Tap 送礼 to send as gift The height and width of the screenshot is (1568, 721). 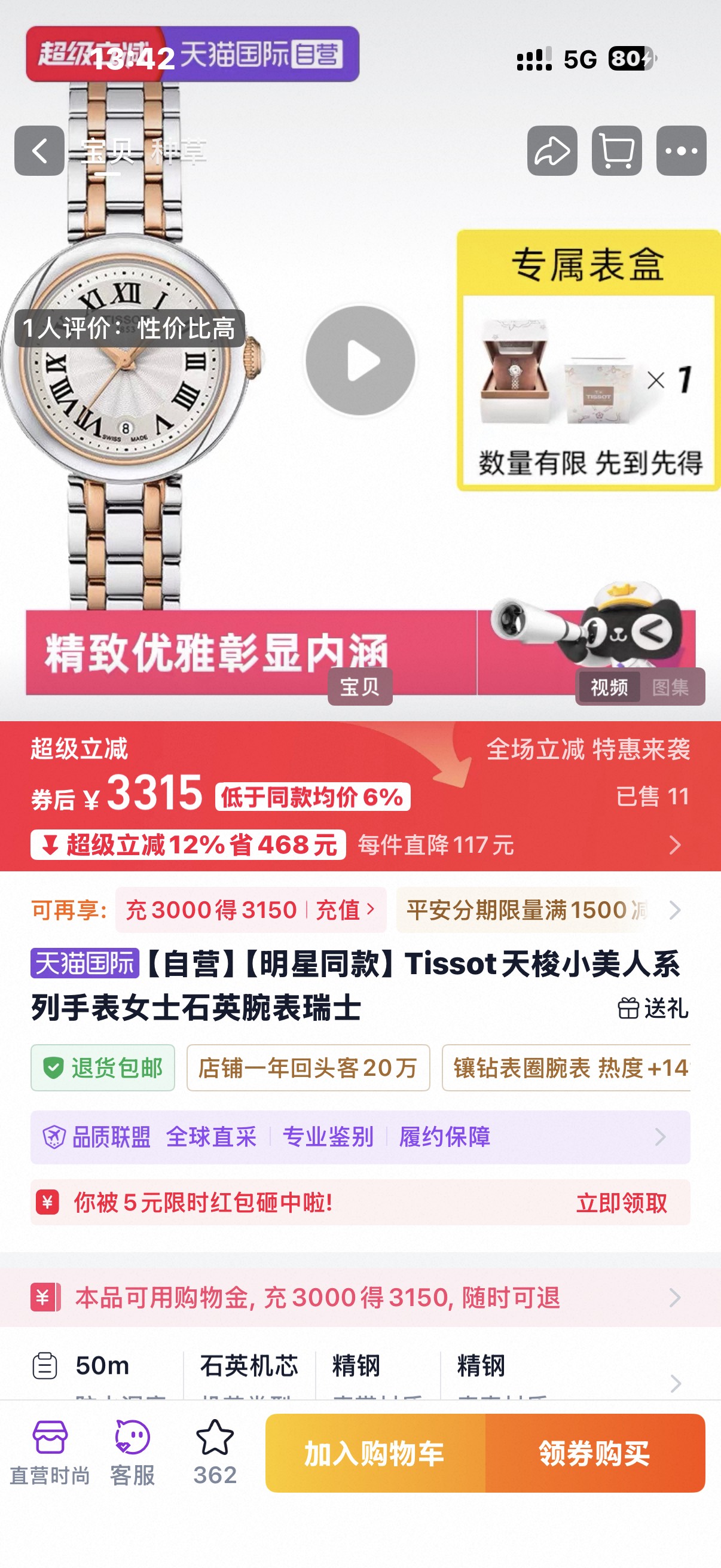(653, 1008)
